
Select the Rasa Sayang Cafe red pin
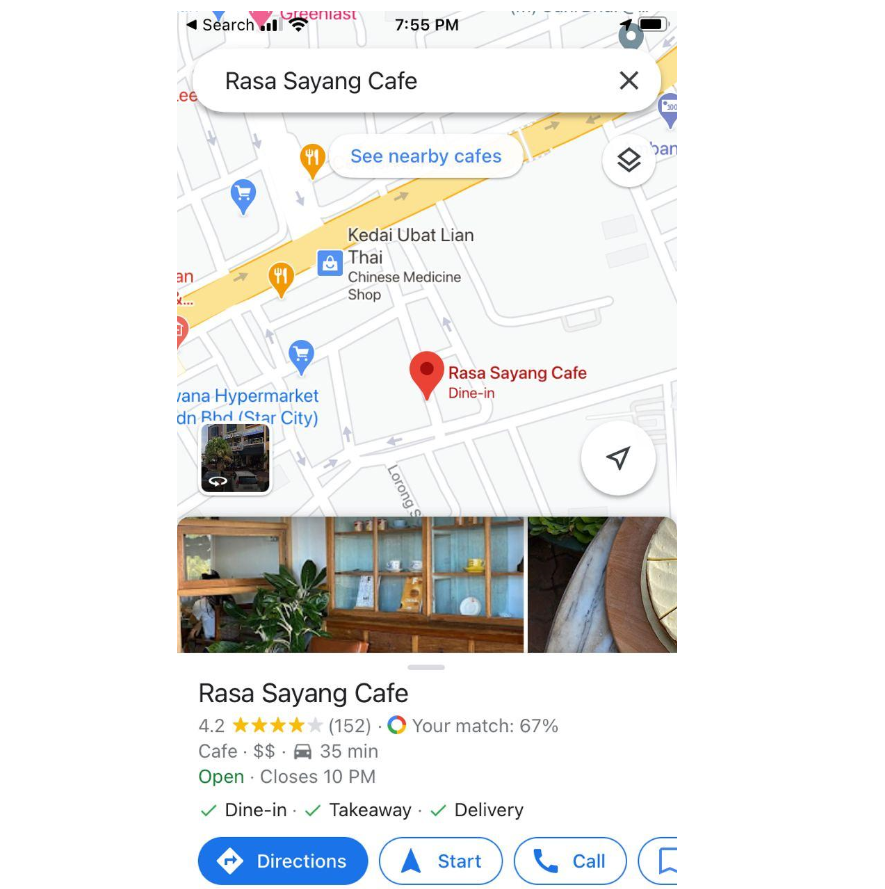427,374
